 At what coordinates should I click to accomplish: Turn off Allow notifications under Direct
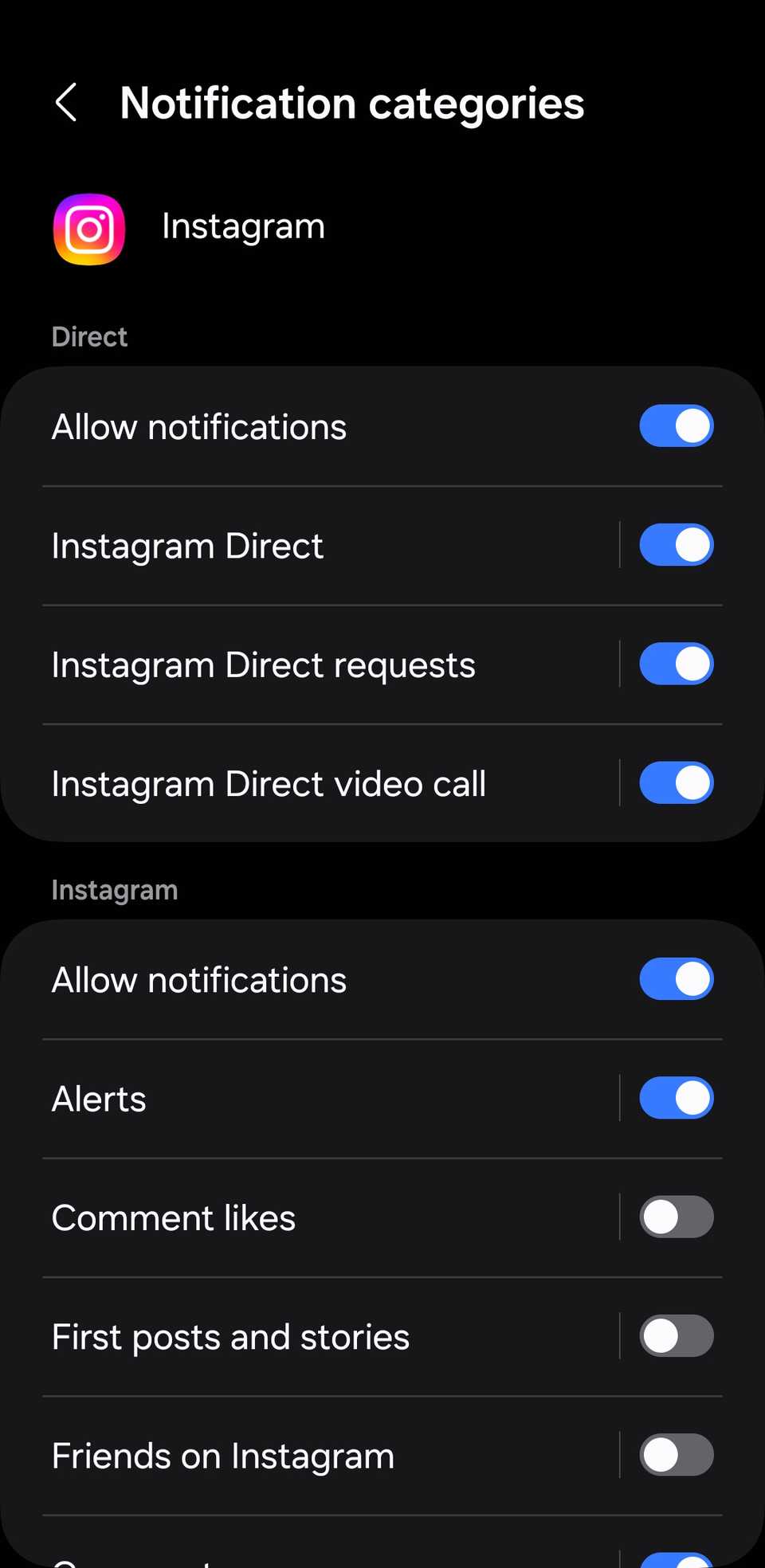pyautogui.click(x=676, y=426)
